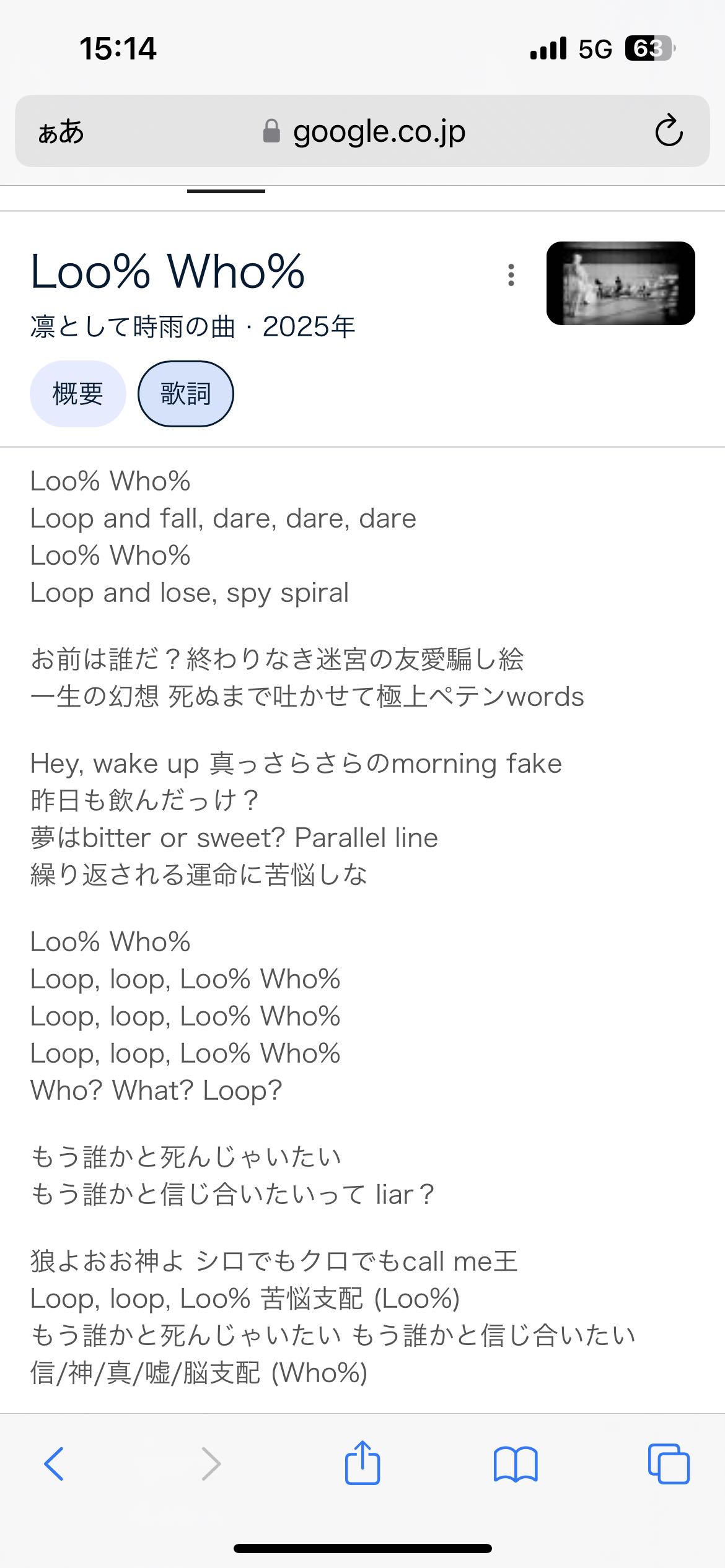Open the three-dot menu beside Loo% Who%
725x1568 pixels.
[x=511, y=275]
